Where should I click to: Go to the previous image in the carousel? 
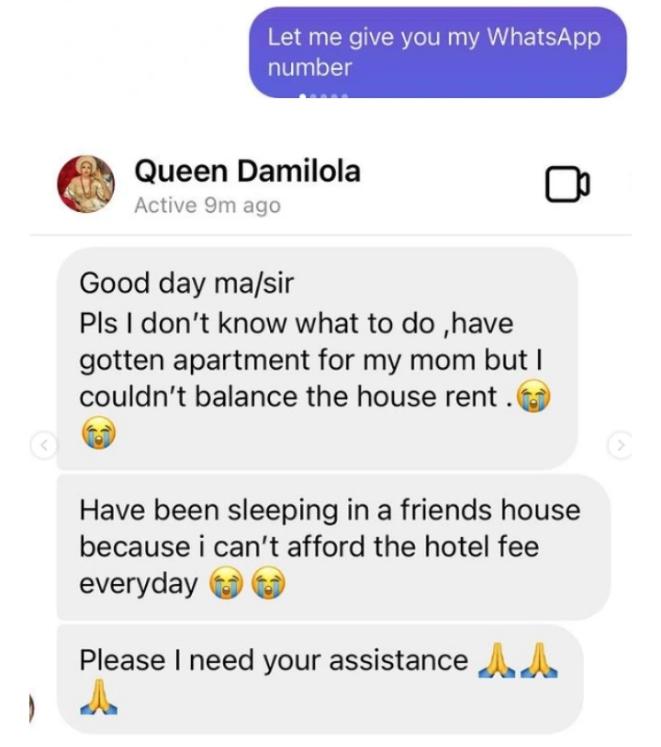point(43,442)
